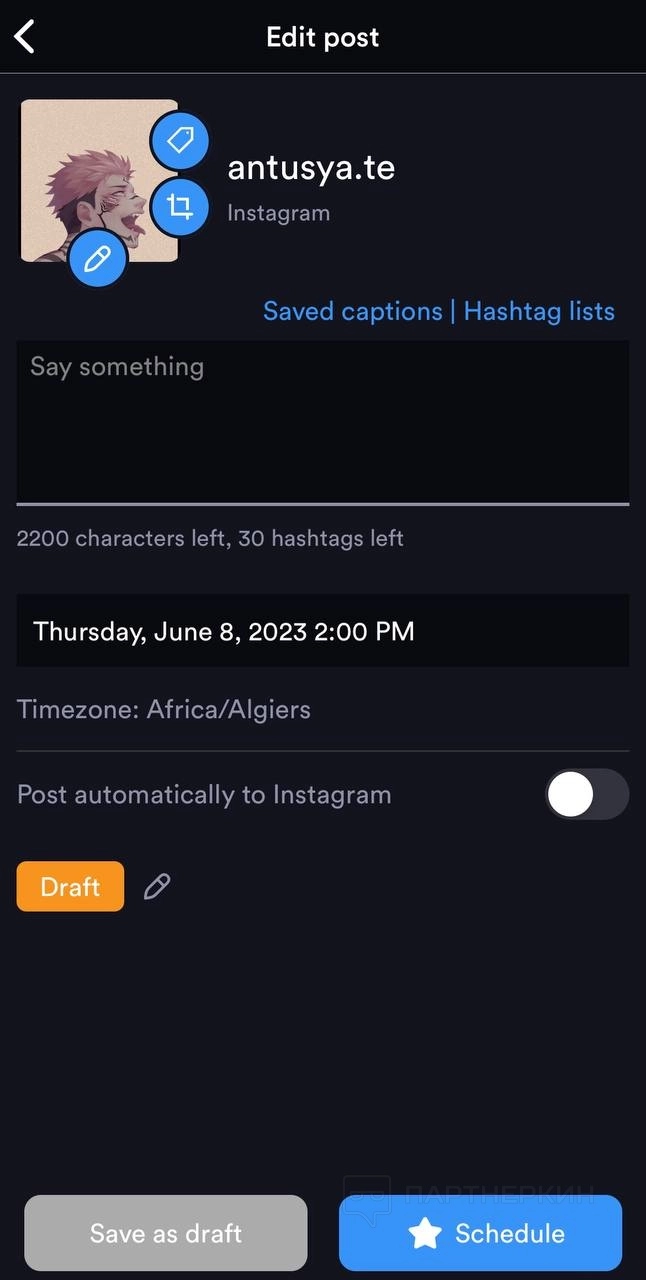Schedule the post
This screenshot has width=646, height=1280.
[x=480, y=1233]
